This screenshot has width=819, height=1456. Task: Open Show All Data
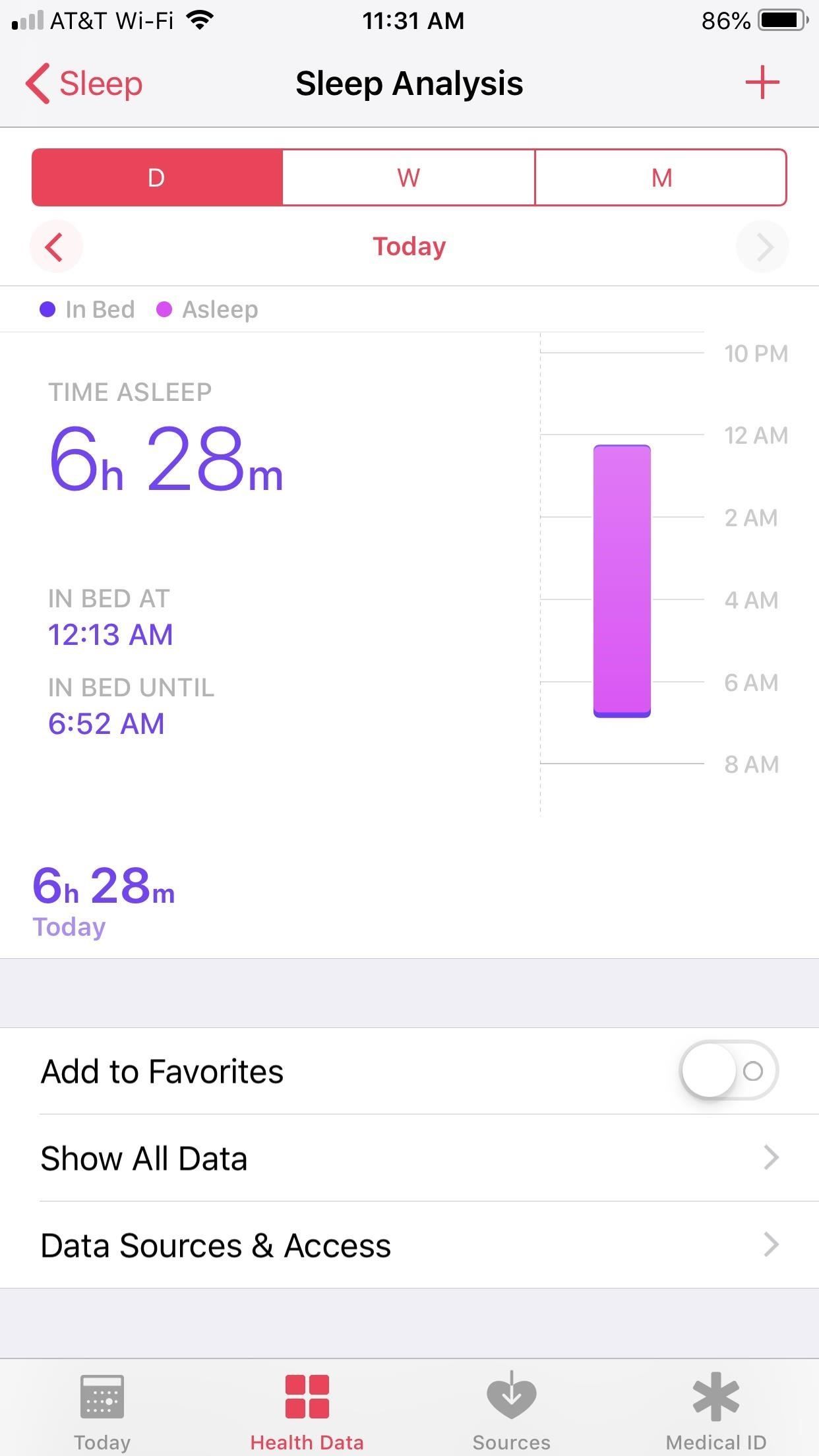pos(409,1158)
